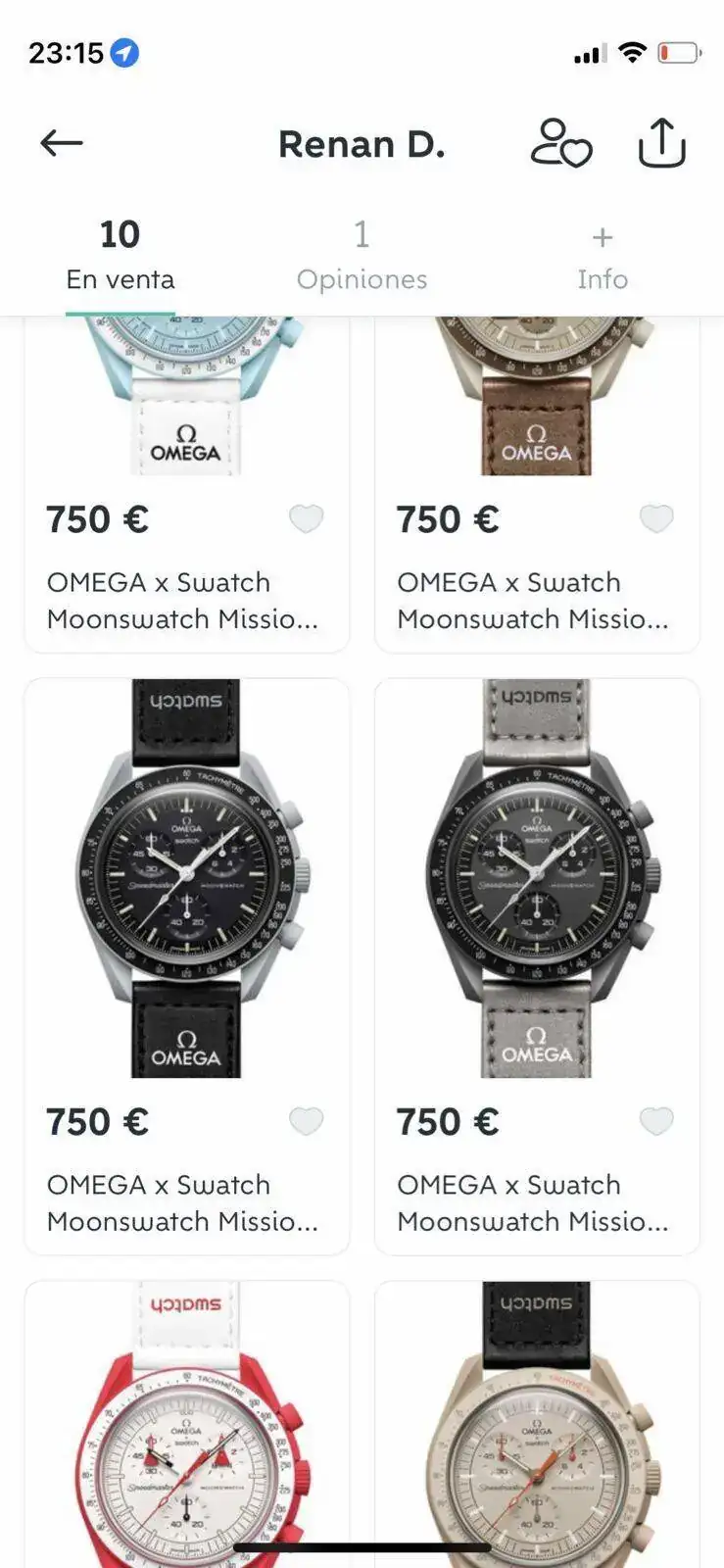
Task: Favorite the black strap Moonswatch listing
Action: click(x=306, y=1120)
